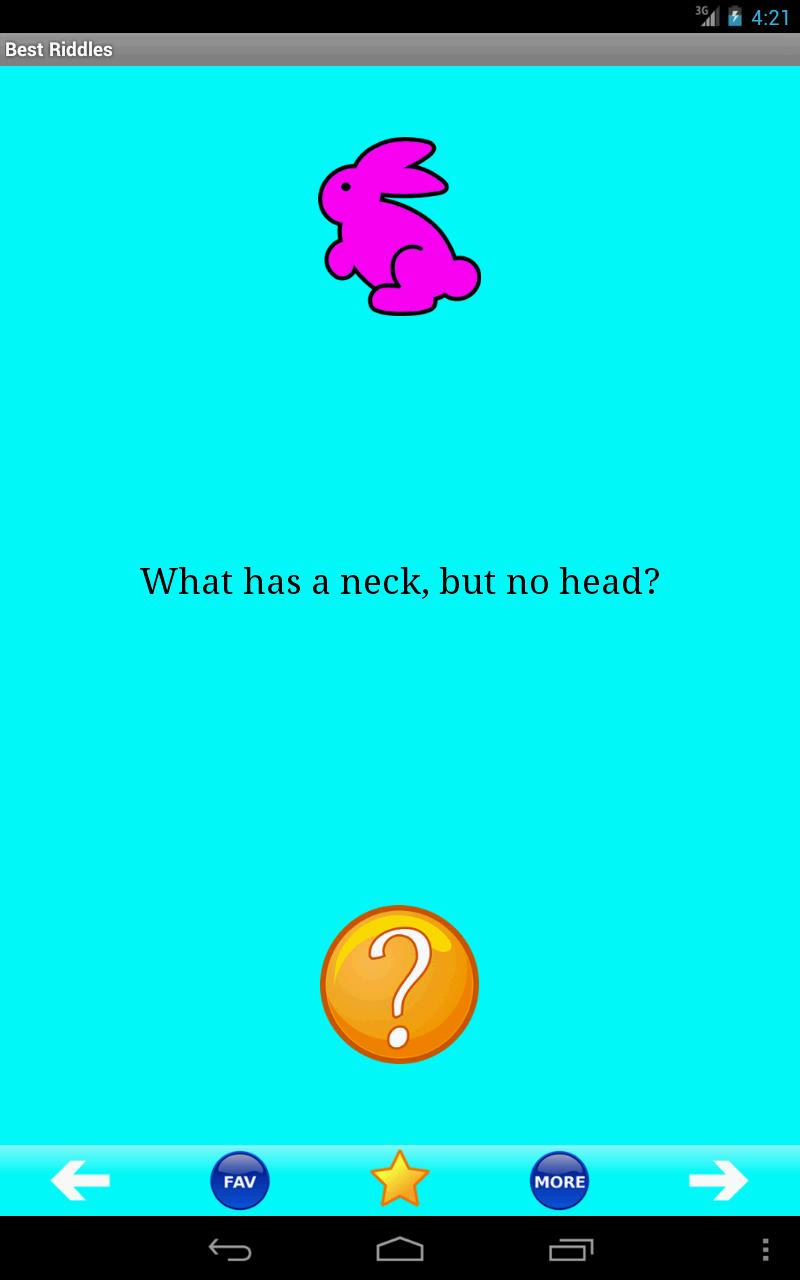The width and height of the screenshot is (800, 1280).
Task: Toggle favorite status with FAV button
Action: (240, 1181)
